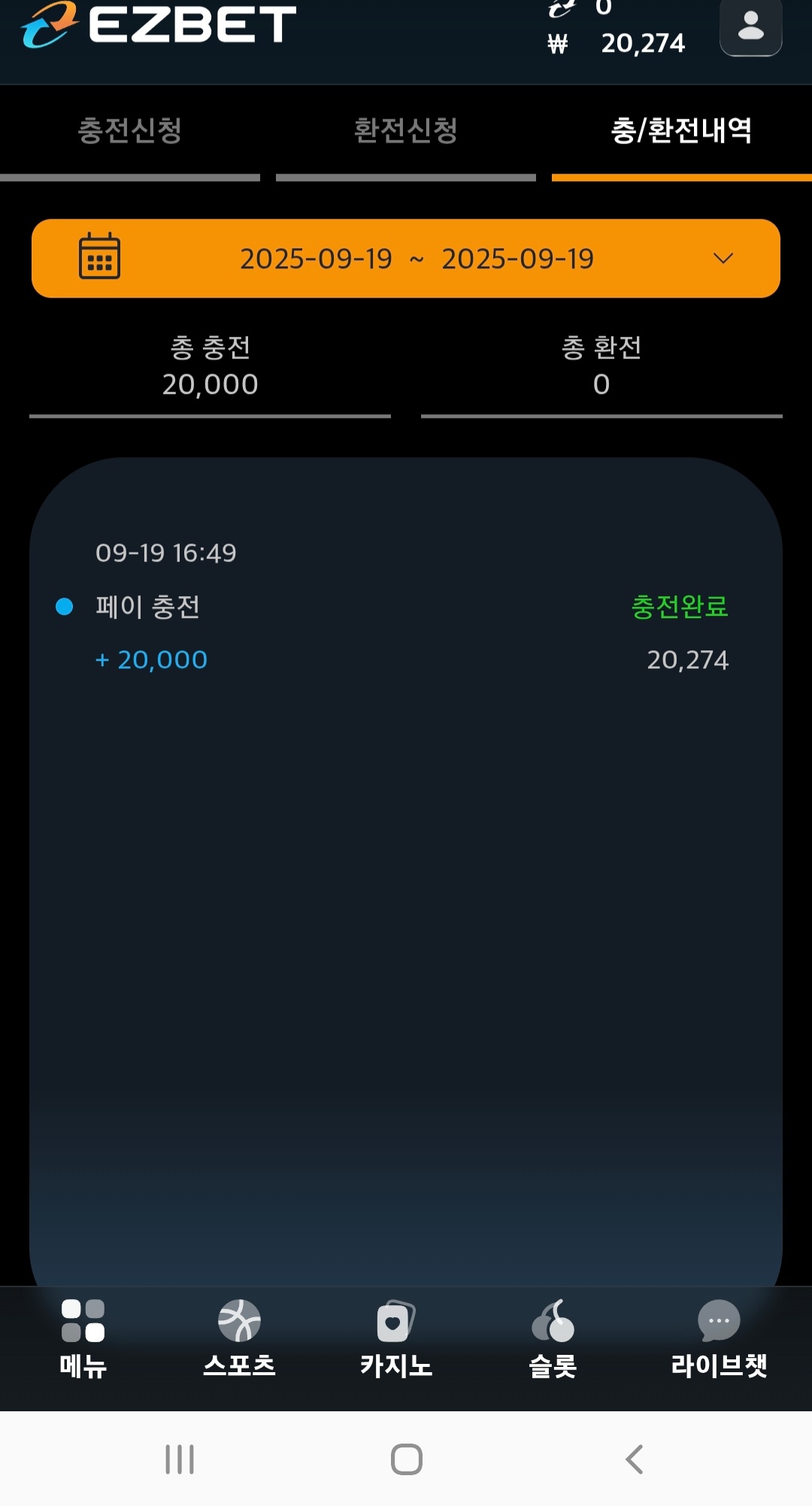Open the user profile icon
Screen dimensions: 812x1506
coord(750,27)
